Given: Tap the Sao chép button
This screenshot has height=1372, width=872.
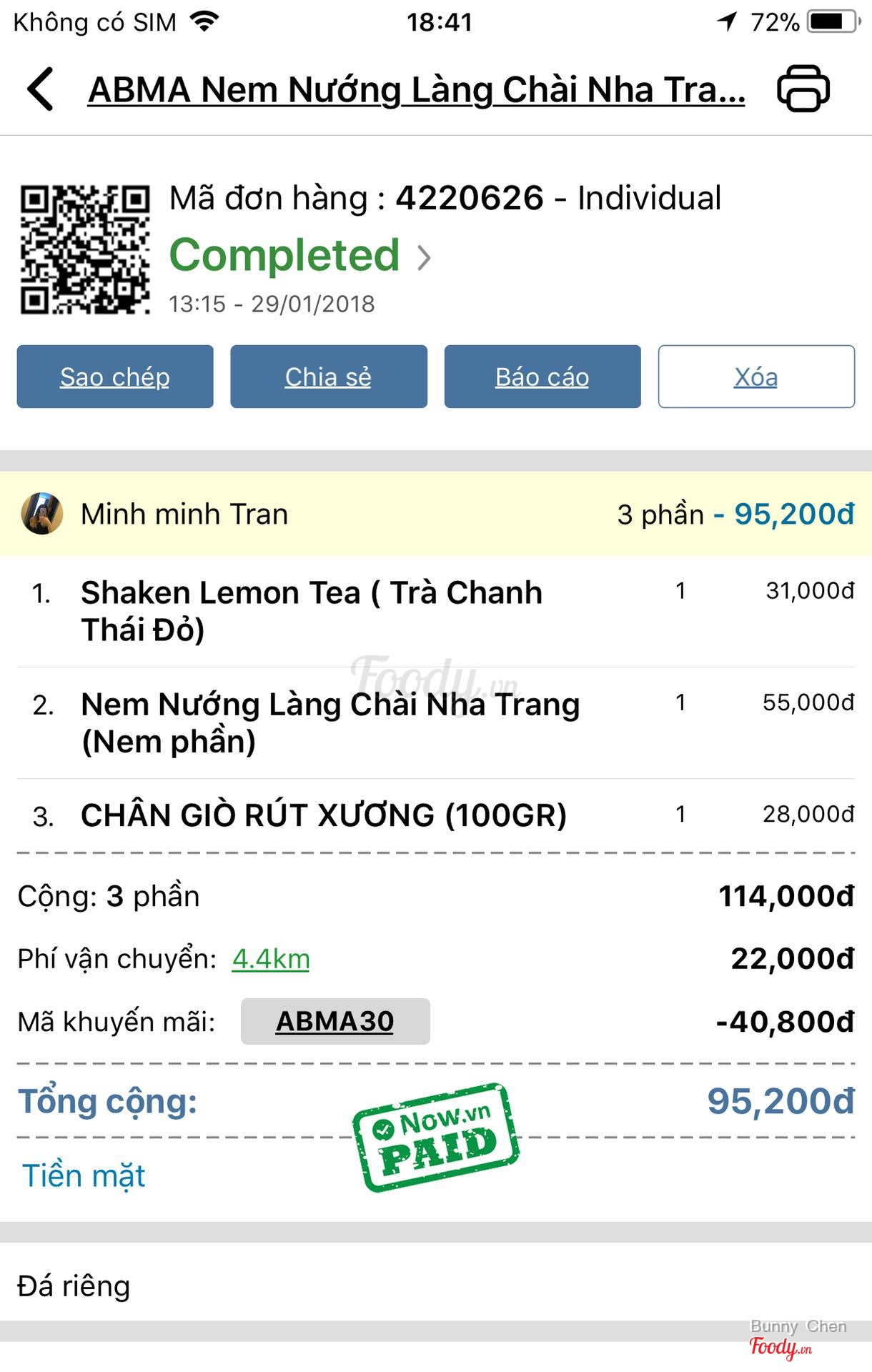Looking at the screenshot, I should (115, 377).
